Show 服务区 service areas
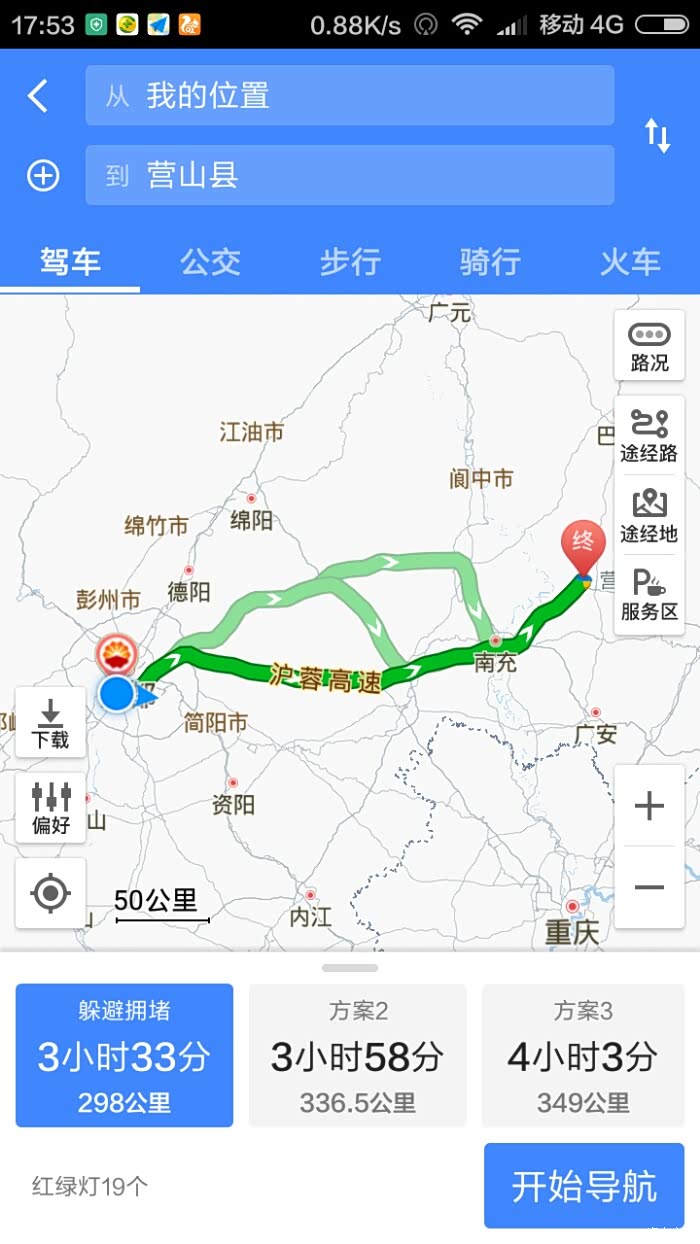 [649, 594]
